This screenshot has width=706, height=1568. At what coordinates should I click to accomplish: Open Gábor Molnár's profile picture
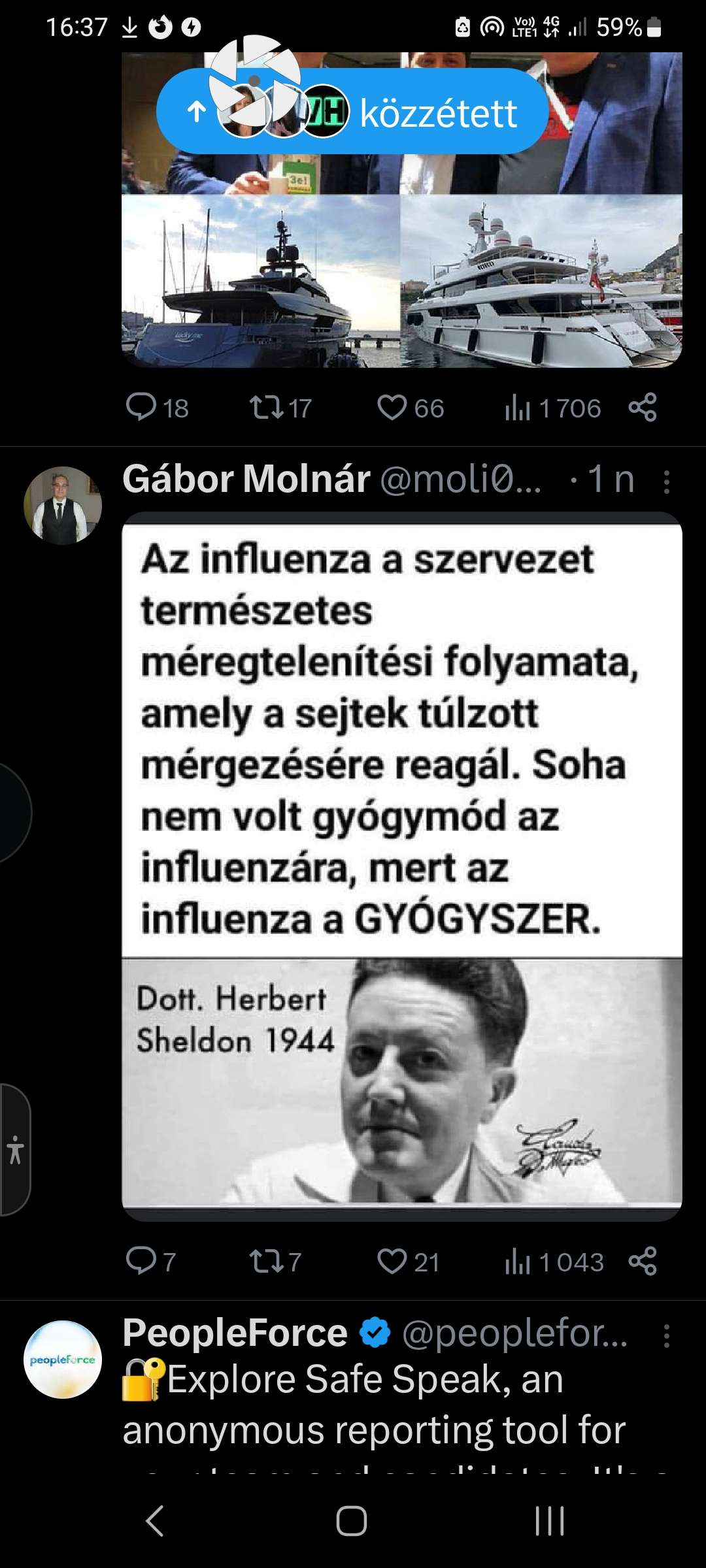point(63,505)
